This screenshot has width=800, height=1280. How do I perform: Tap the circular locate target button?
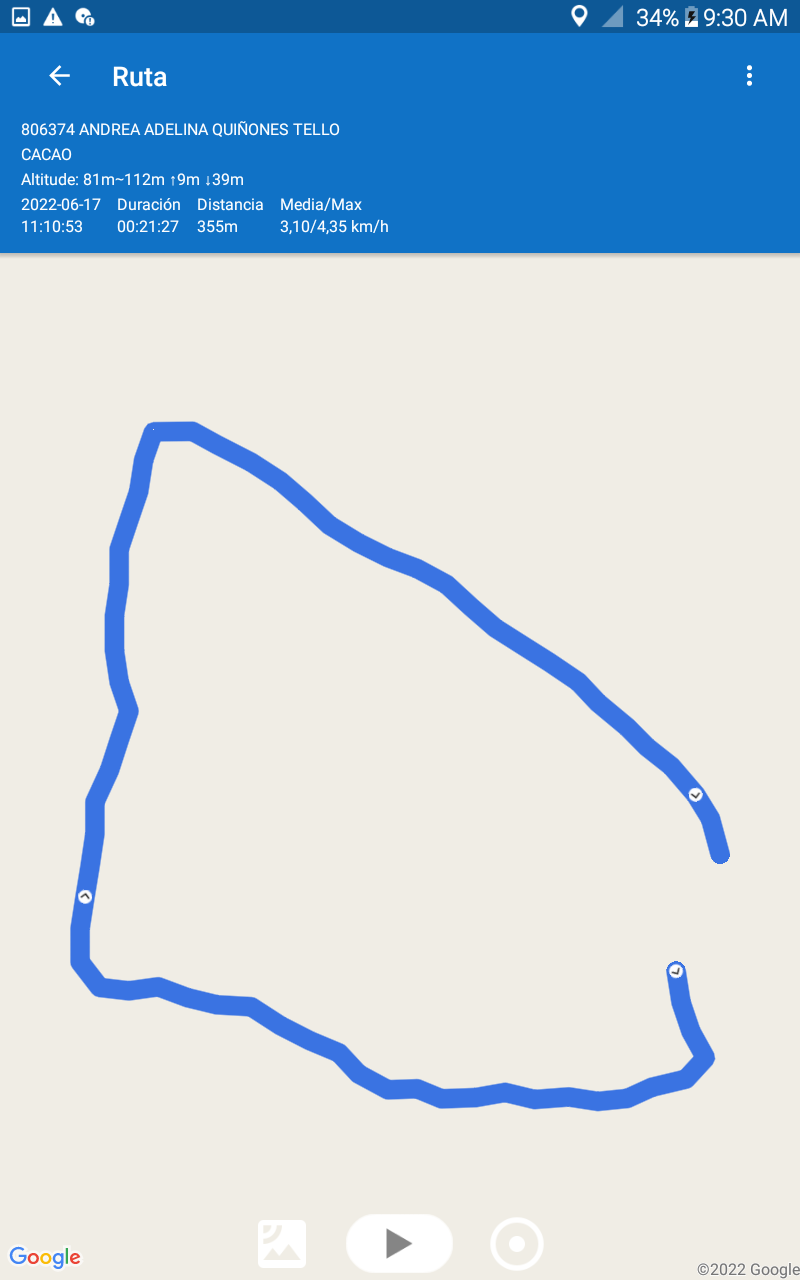(x=517, y=1244)
